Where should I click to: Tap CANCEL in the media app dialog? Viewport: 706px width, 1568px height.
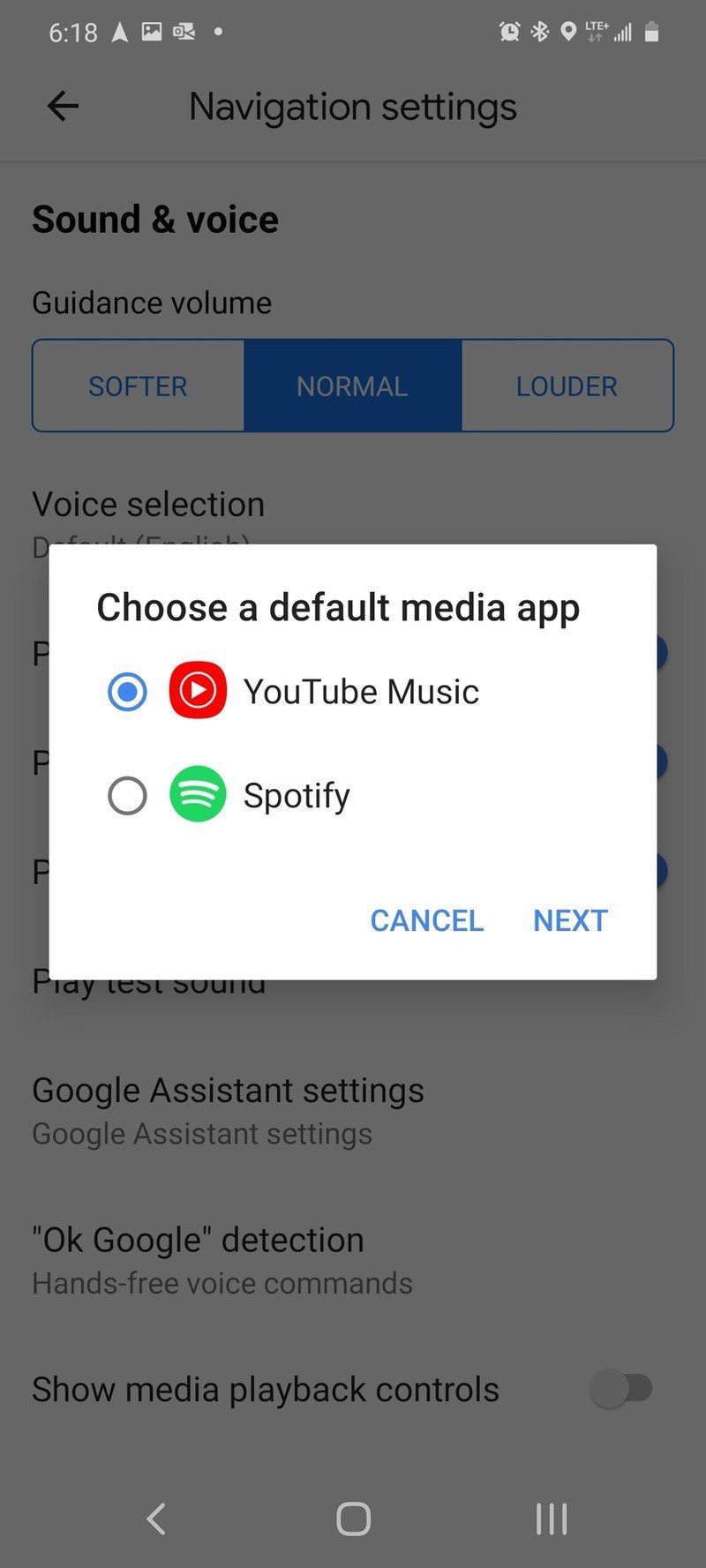pyautogui.click(x=426, y=920)
